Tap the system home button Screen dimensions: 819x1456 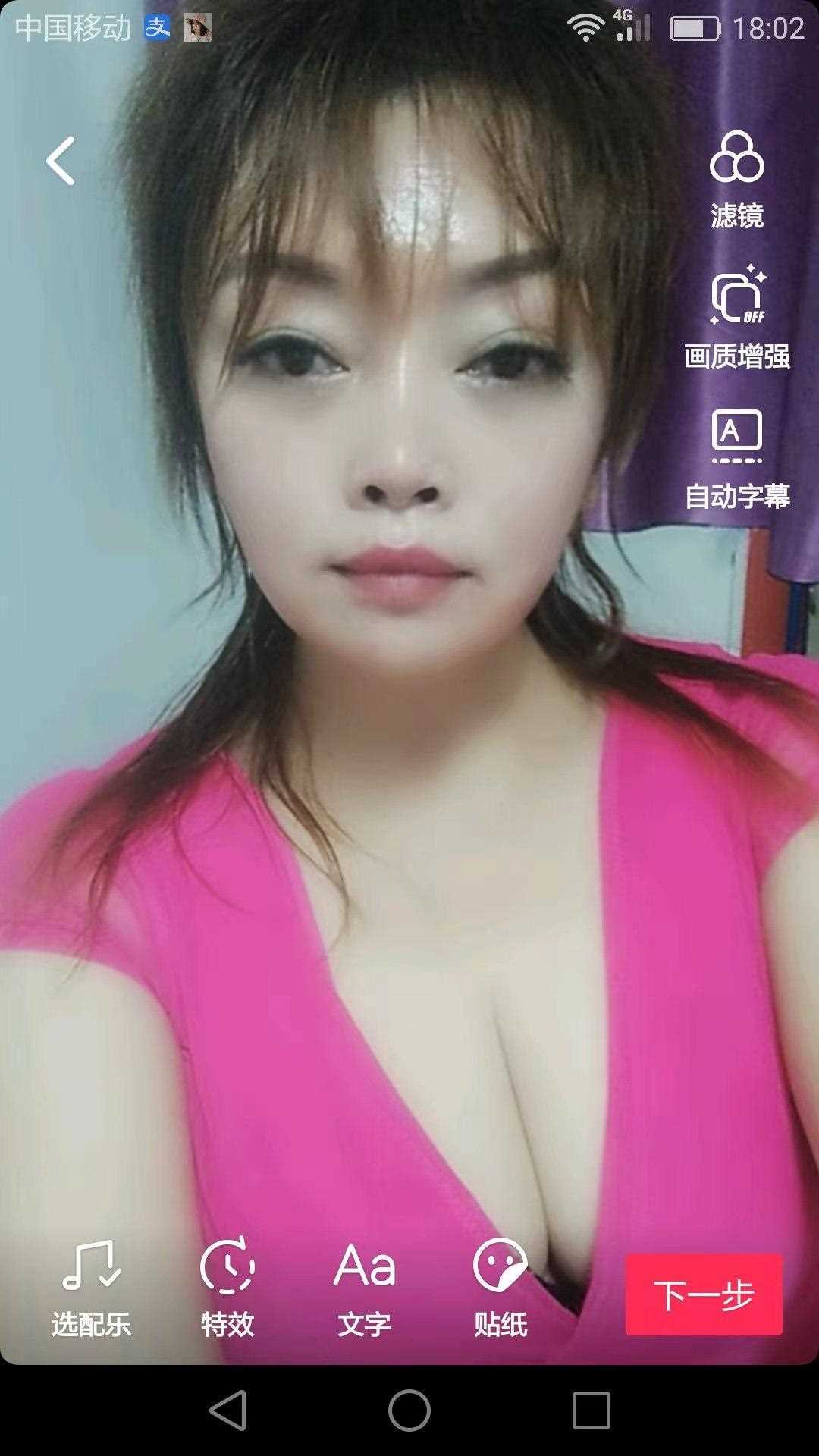click(x=409, y=1410)
